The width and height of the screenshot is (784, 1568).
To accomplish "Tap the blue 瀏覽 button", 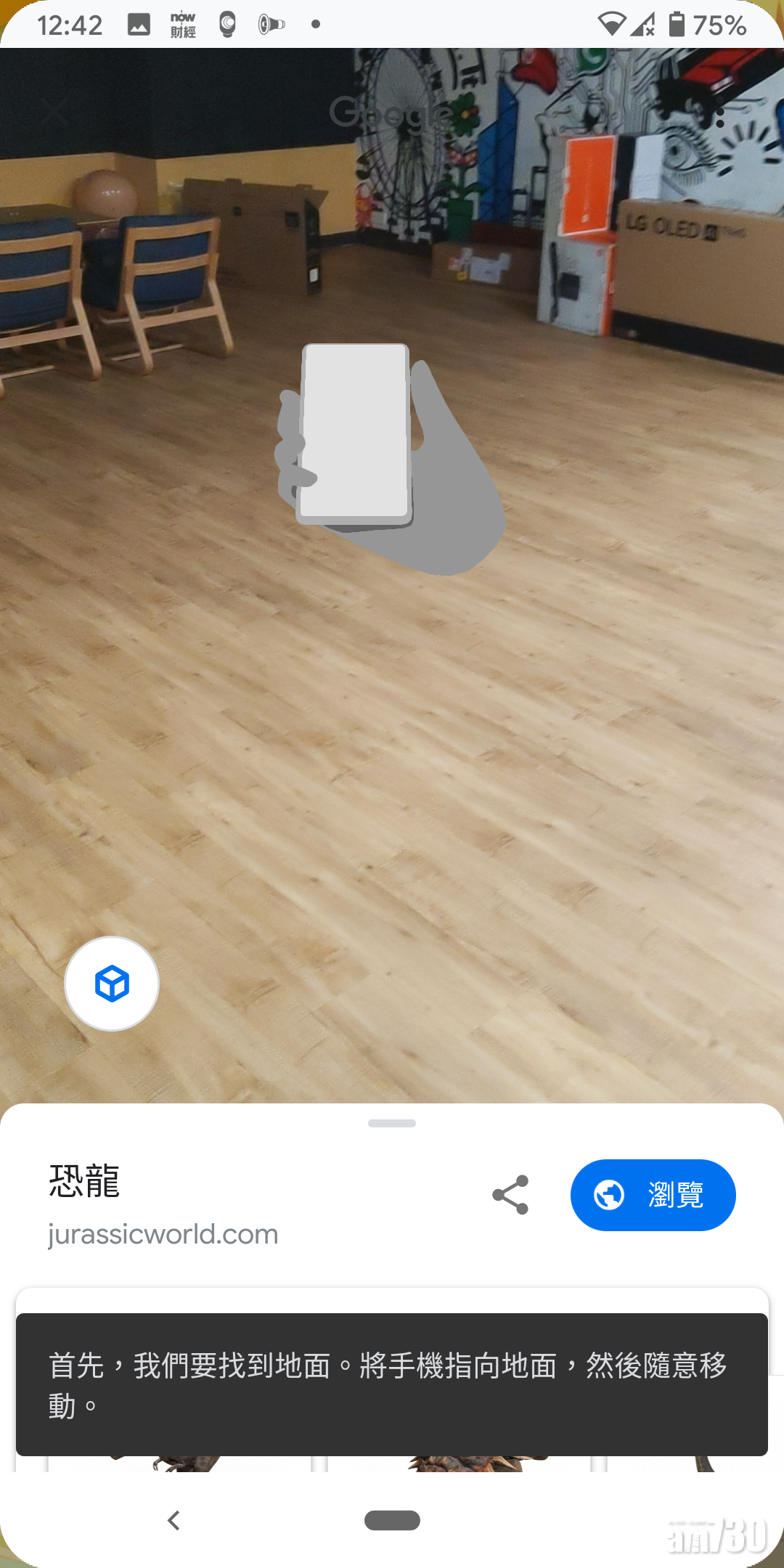I will pyautogui.click(x=653, y=1195).
